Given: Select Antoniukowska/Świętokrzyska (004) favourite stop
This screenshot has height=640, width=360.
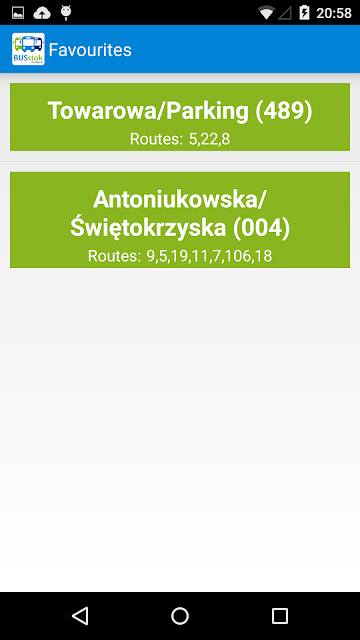Looking at the screenshot, I should coord(180,220).
